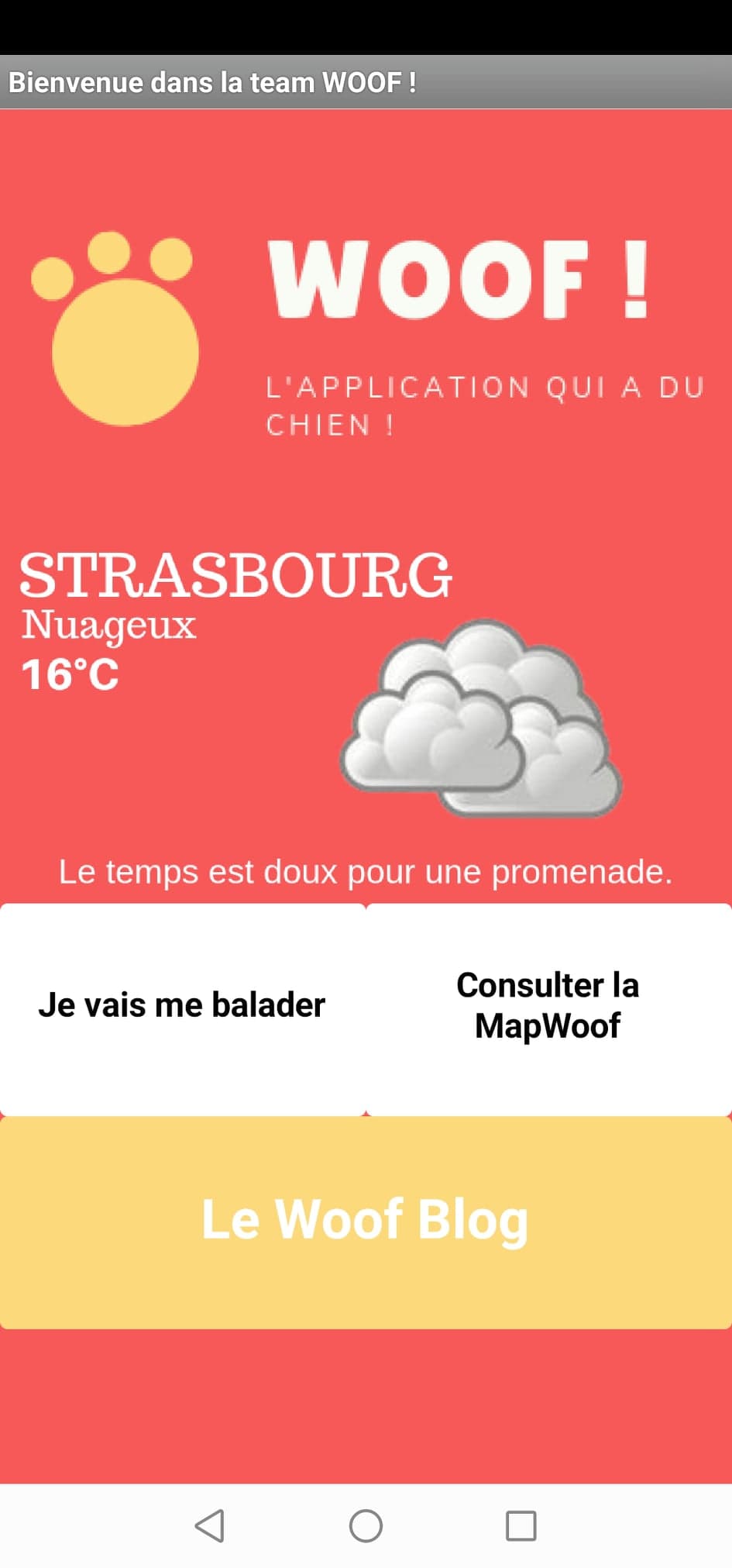Open Le Woof Blog
Screen dimensions: 732x1568
[x=366, y=1222]
